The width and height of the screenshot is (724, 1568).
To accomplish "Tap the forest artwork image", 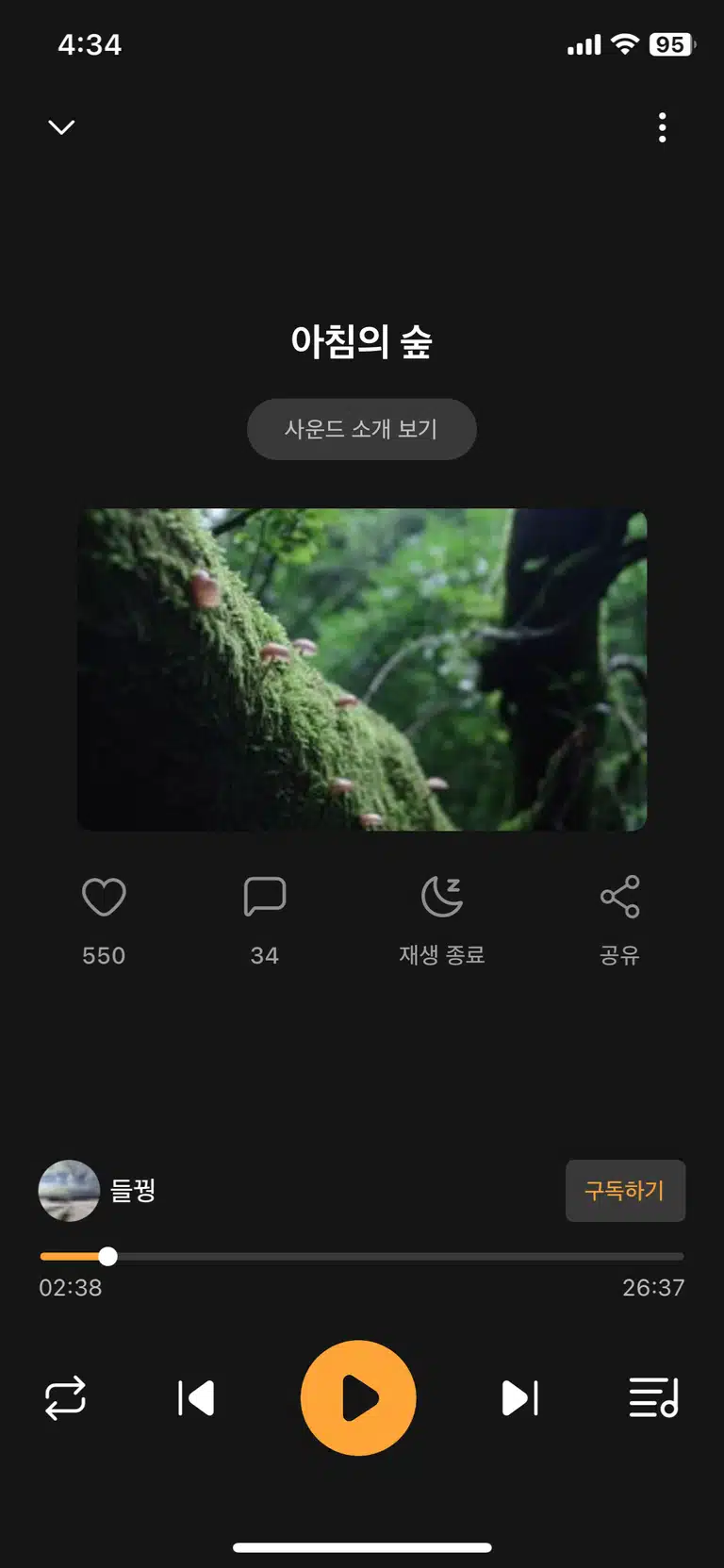I will tap(362, 670).
